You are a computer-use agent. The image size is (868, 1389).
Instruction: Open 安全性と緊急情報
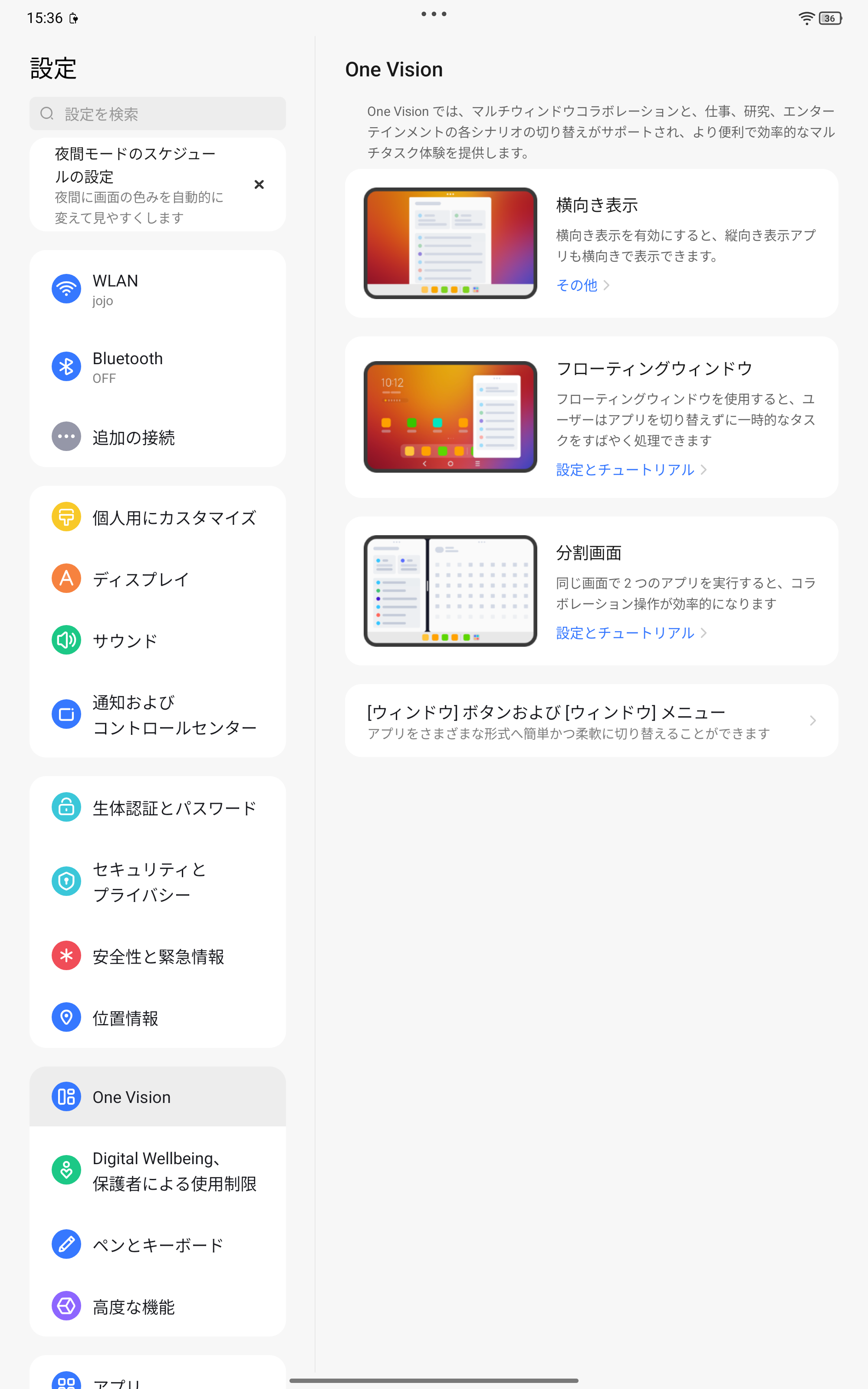[x=157, y=956]
